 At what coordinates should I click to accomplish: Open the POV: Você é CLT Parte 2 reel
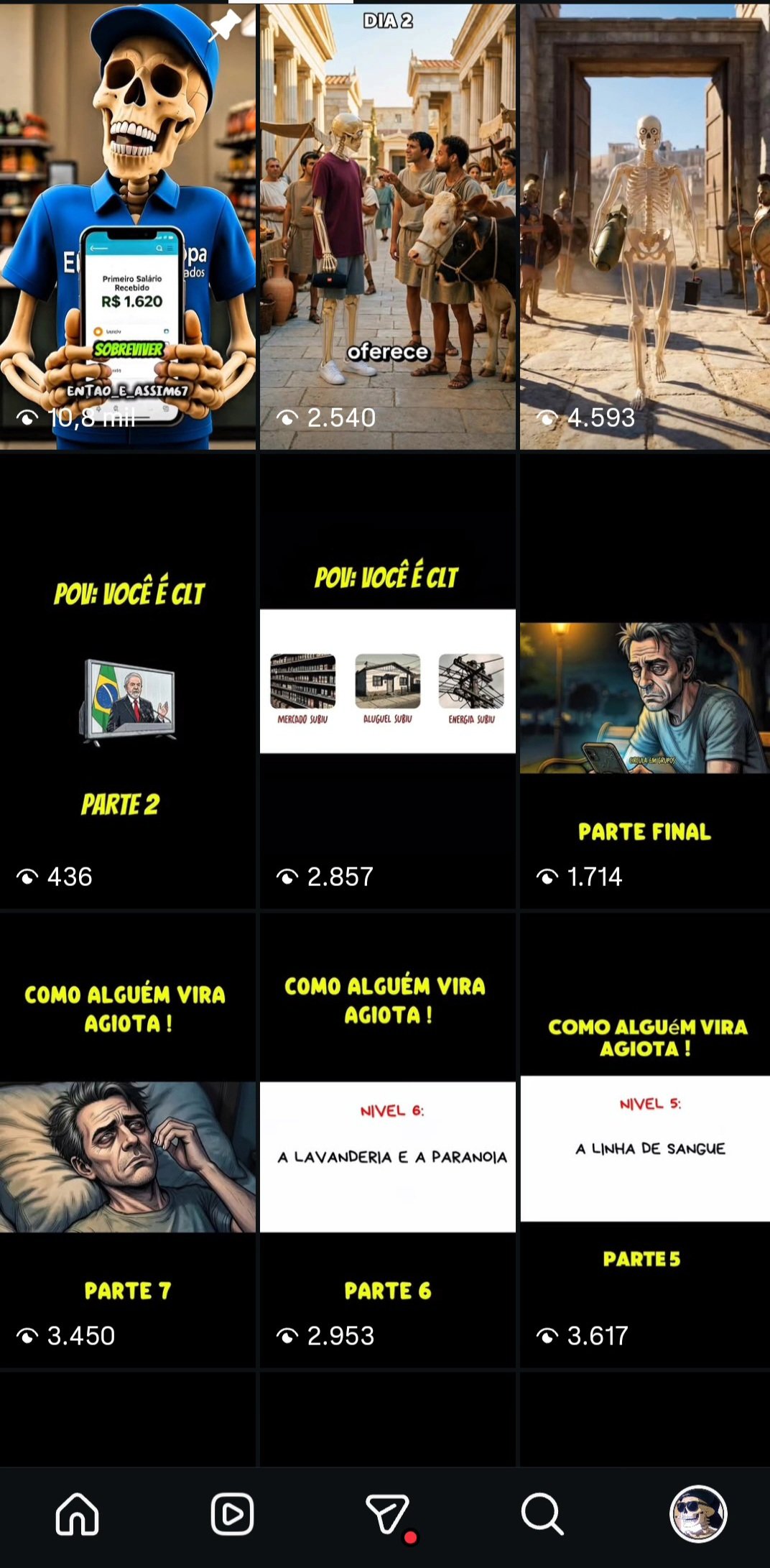(x=128, y=683)
